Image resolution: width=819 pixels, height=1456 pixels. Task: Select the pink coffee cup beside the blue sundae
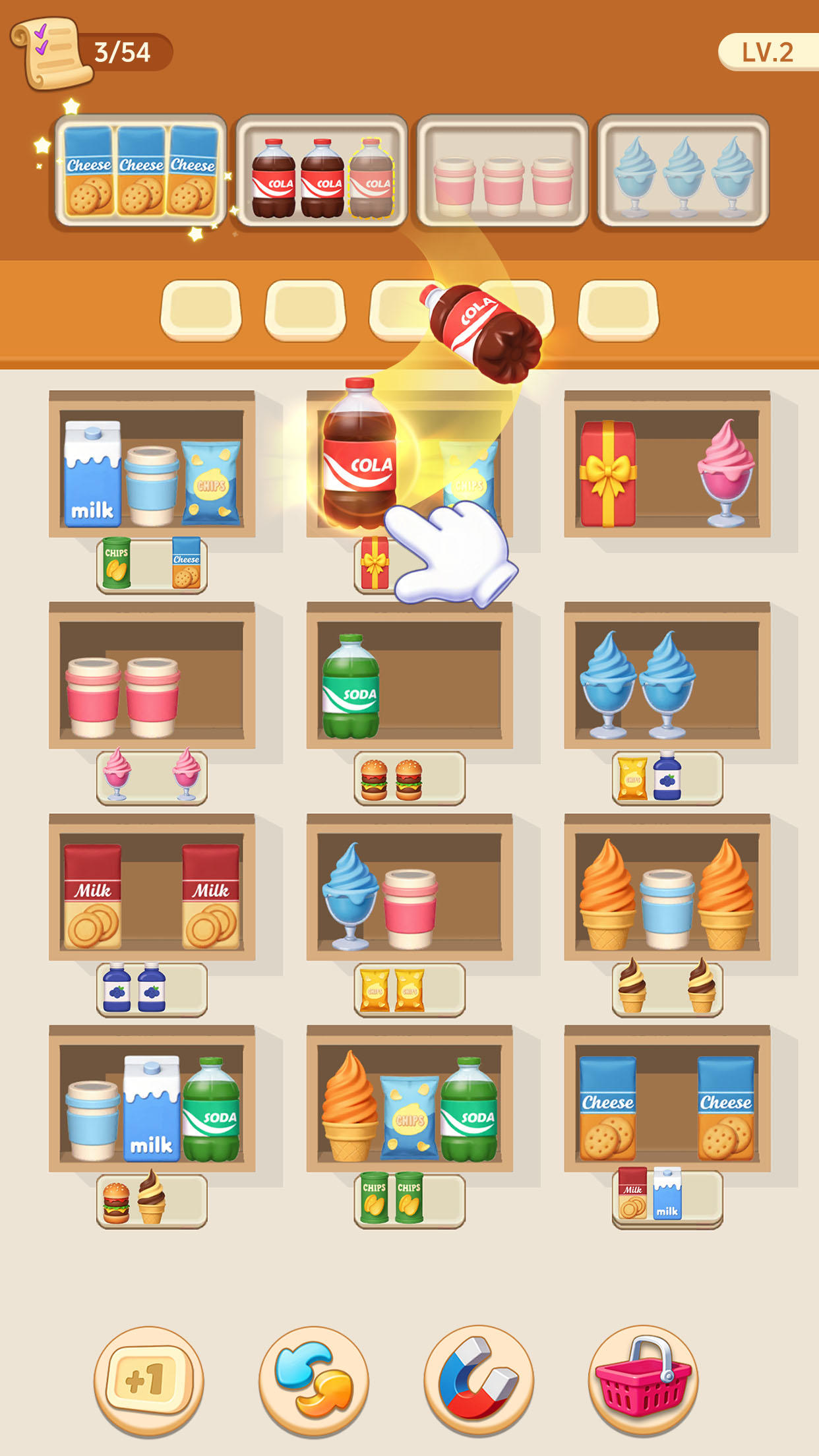coord(409,909)
